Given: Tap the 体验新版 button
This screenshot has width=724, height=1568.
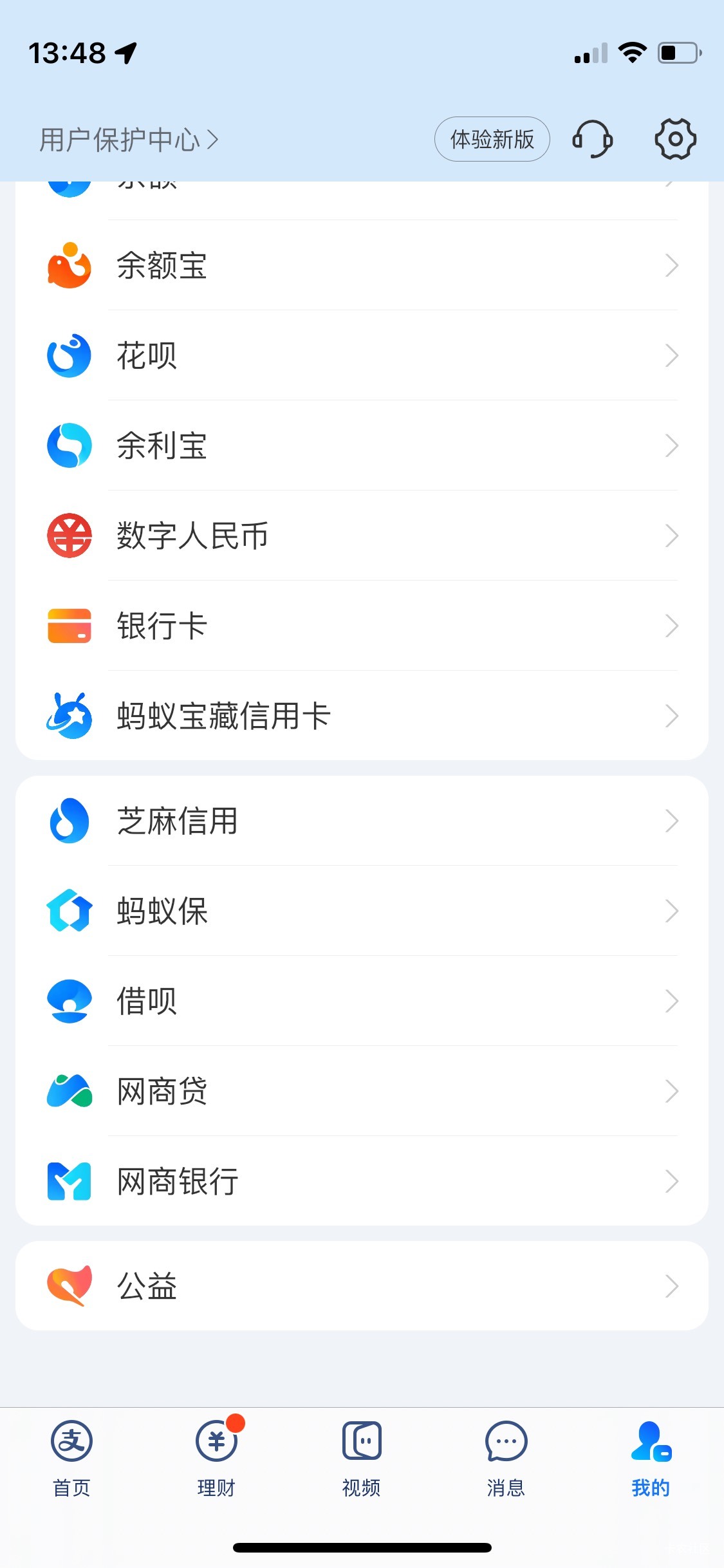Looking at the screenshot, I should pos(492,139).
